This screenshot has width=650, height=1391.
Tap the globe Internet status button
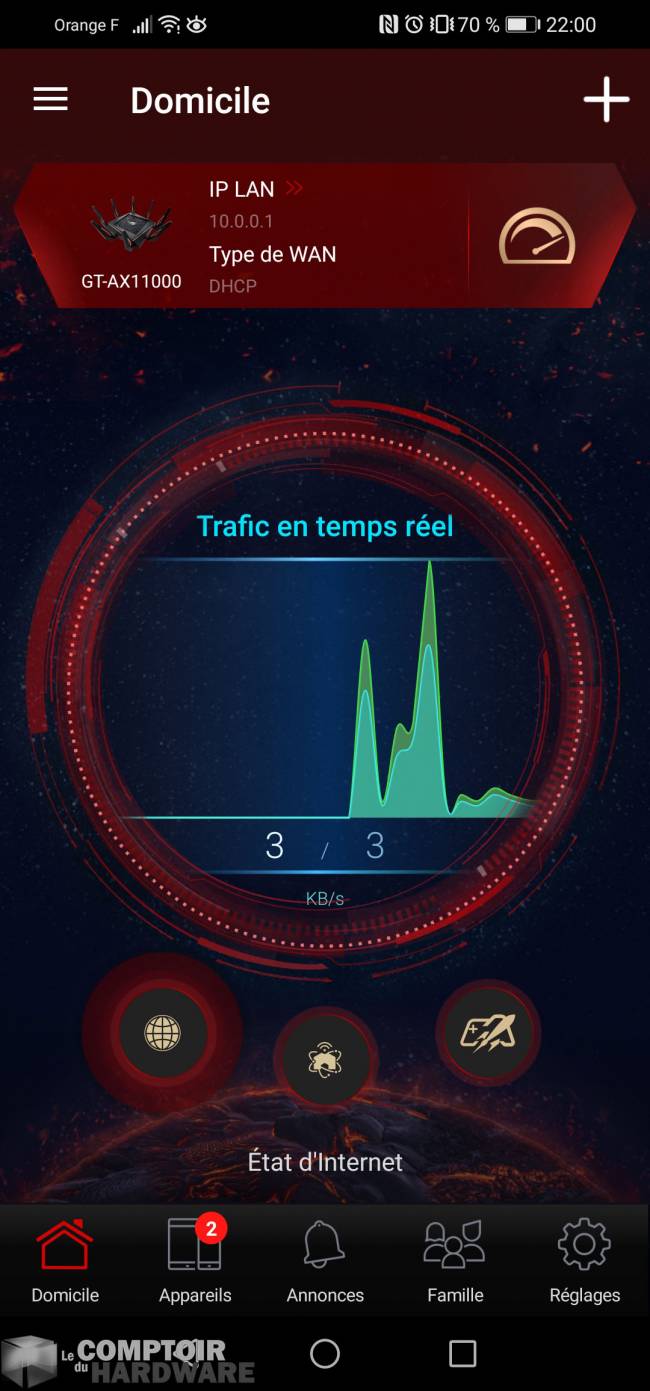tap(163, 1033)
